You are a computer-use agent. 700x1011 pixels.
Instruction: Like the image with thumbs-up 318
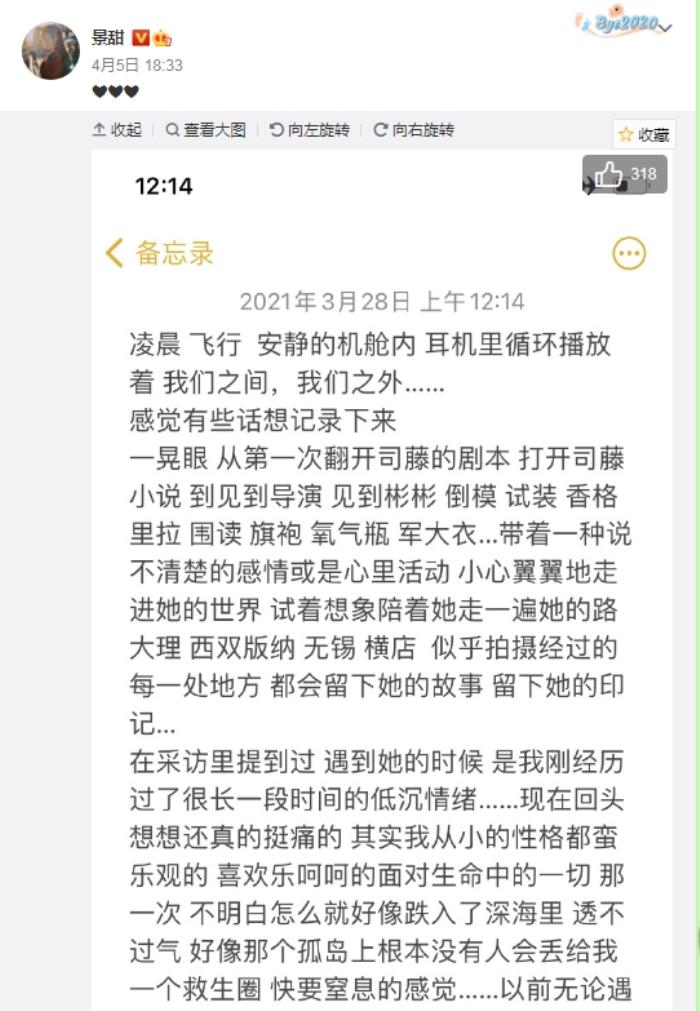pos(625,175)
